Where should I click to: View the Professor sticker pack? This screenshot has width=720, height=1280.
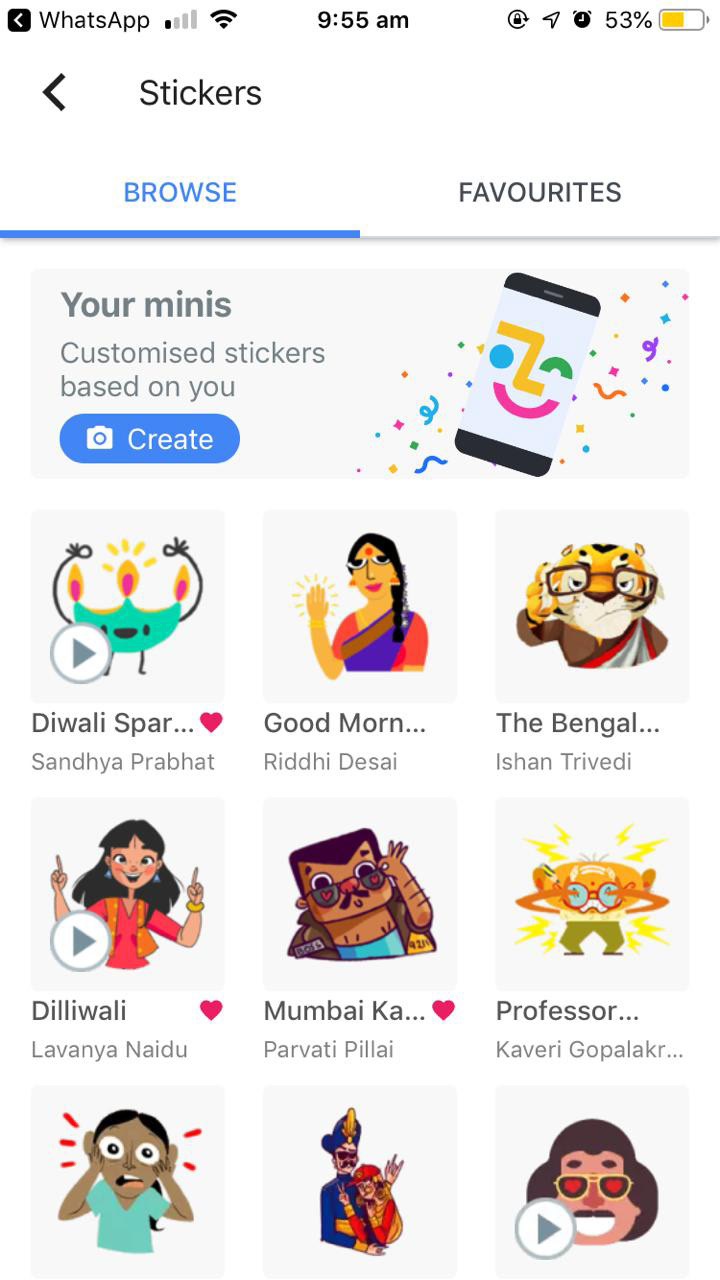click(592, 893)
